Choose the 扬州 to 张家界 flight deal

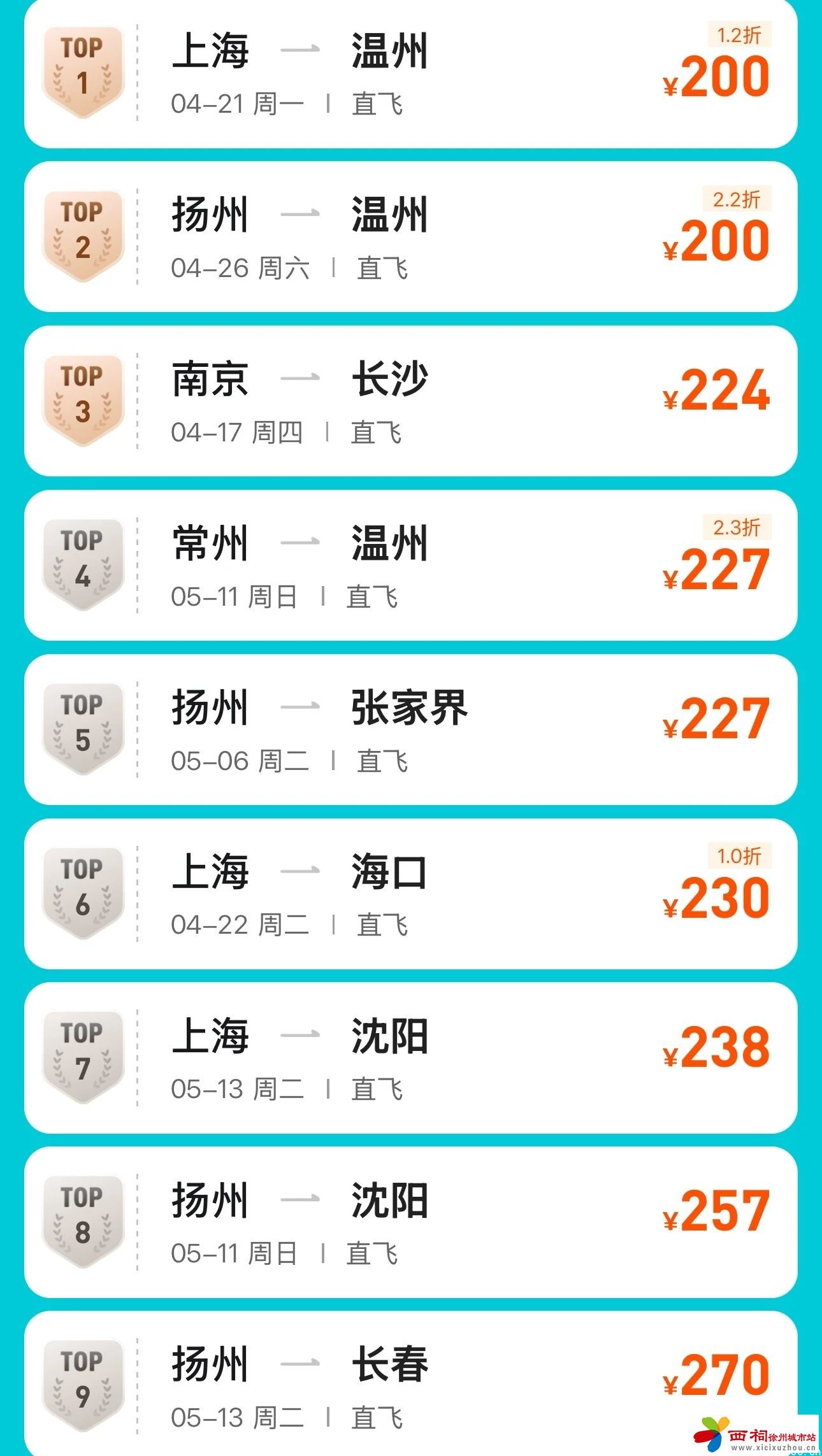tap(410, 729)
